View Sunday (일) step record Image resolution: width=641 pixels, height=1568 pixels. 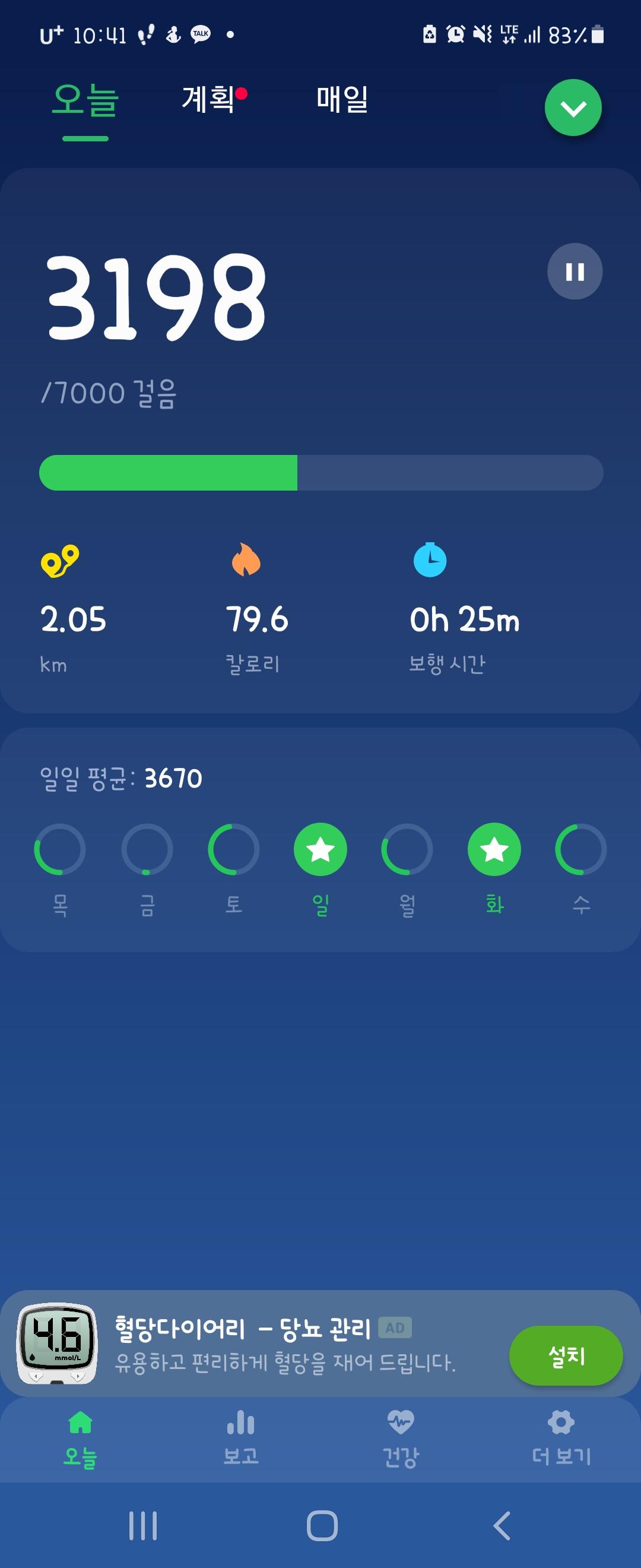[x=320, y=849]
